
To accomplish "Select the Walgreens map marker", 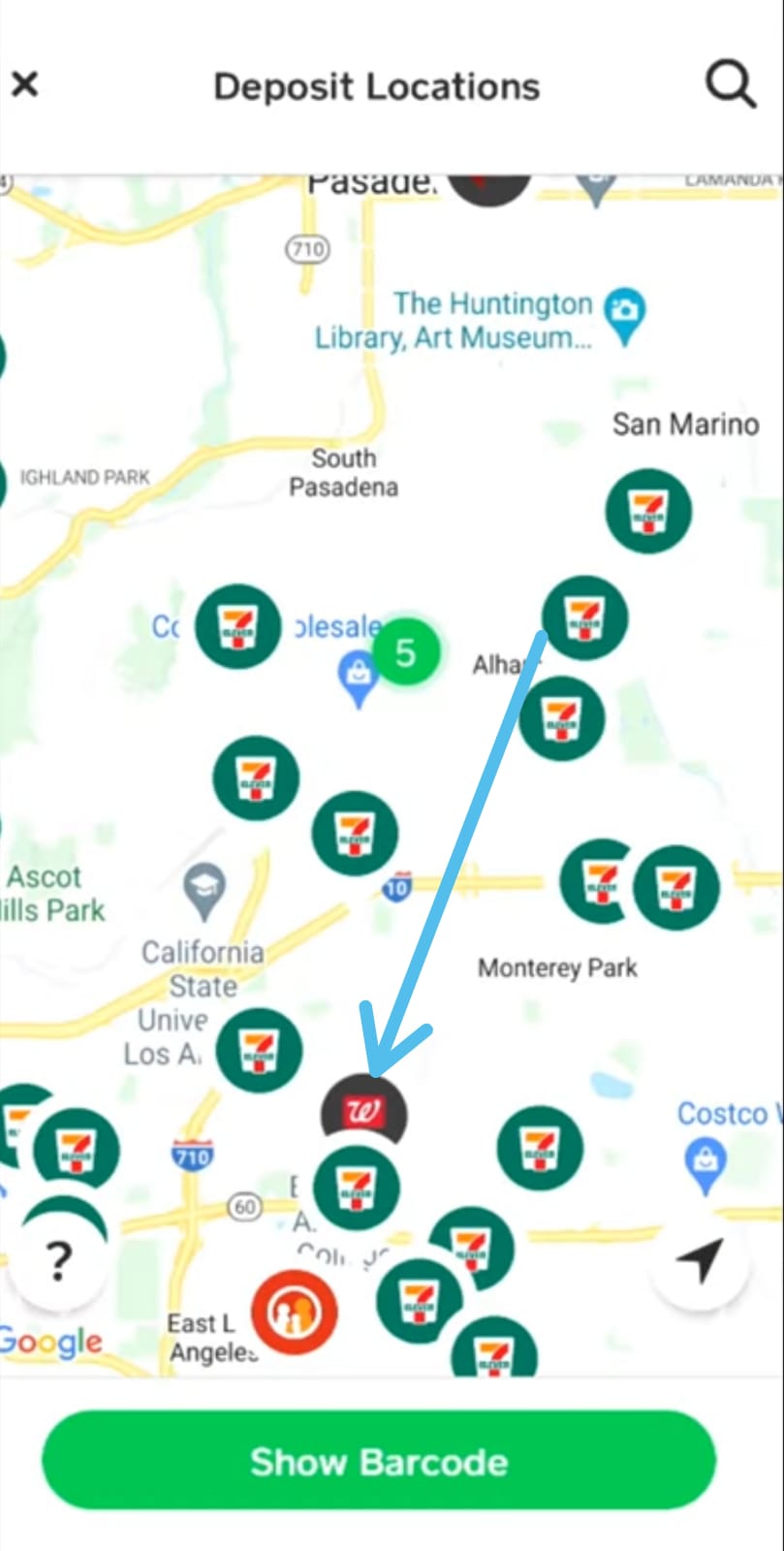I will tap(363, 1113).
